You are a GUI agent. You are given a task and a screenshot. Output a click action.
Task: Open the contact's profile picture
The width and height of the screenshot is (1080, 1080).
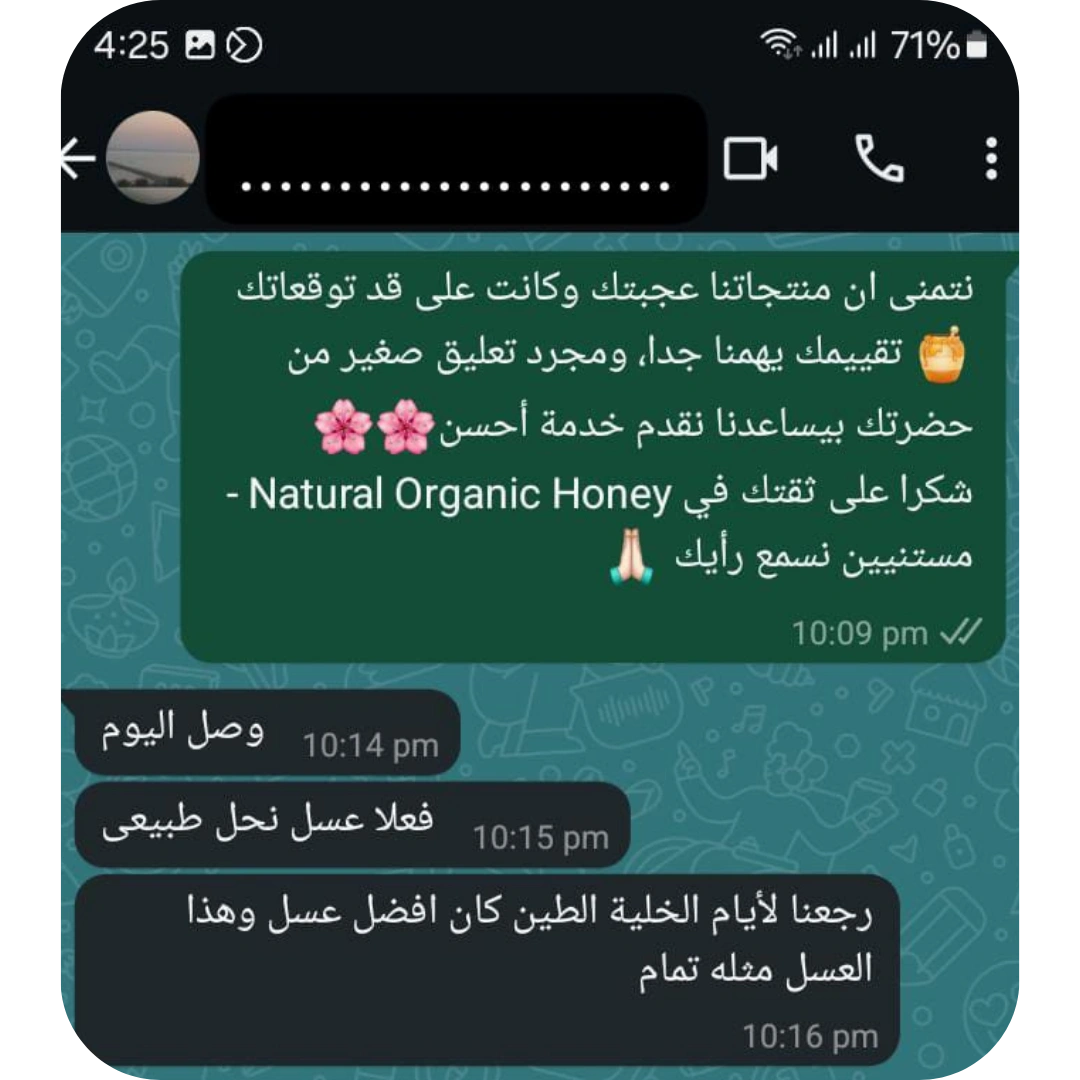click(x=152, y=158)
